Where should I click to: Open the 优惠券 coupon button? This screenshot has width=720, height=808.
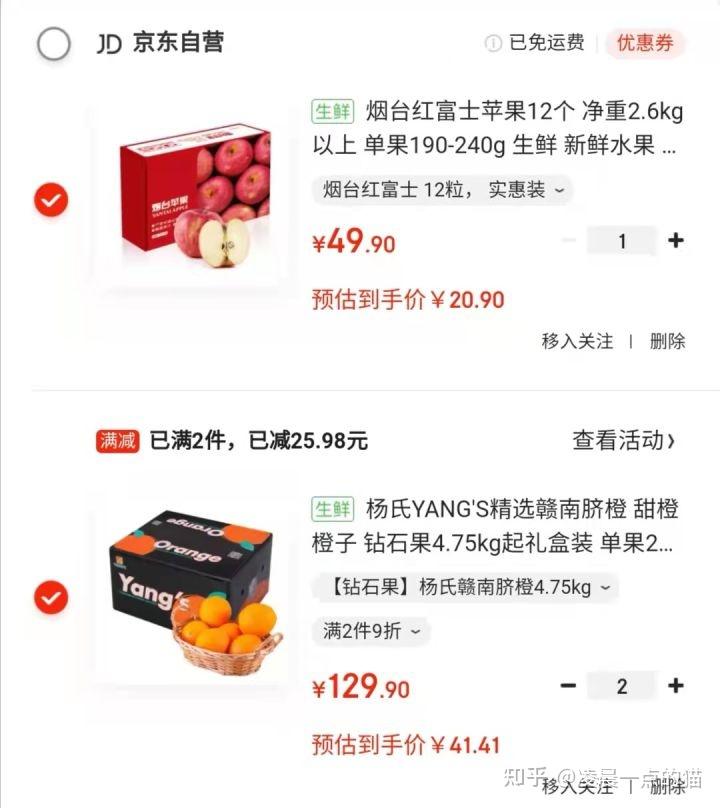644,43
